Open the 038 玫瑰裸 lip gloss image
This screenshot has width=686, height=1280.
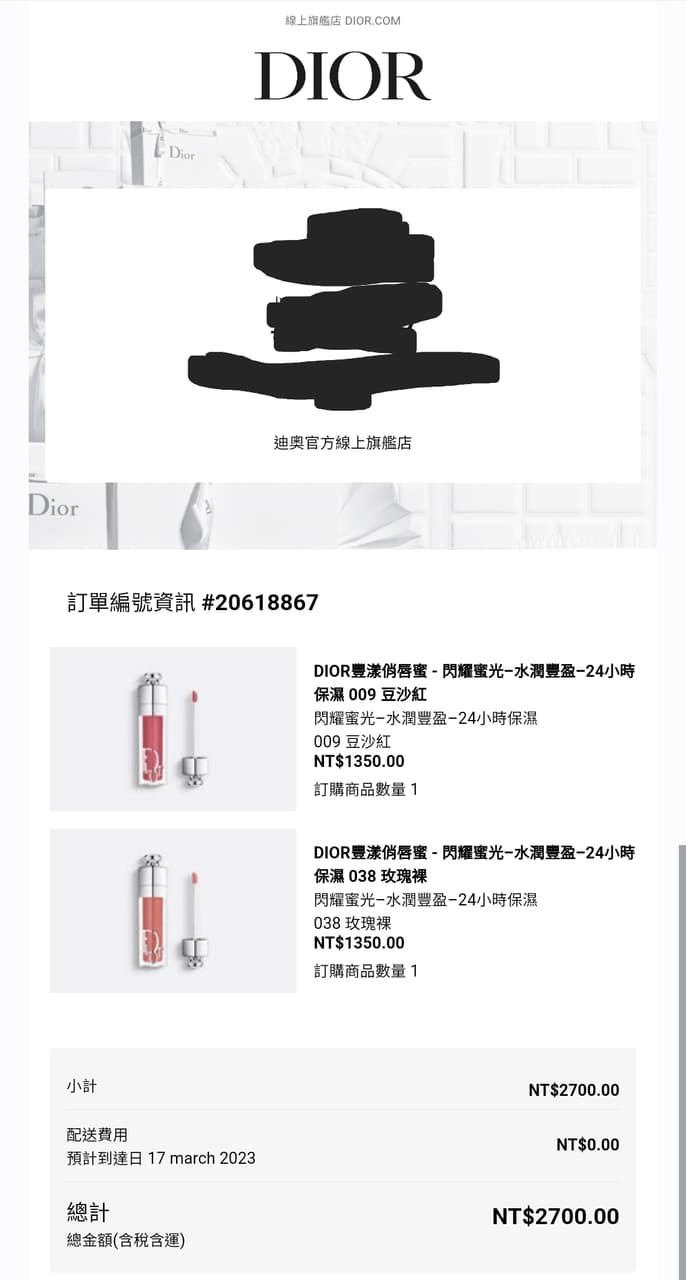click(173, 910)
